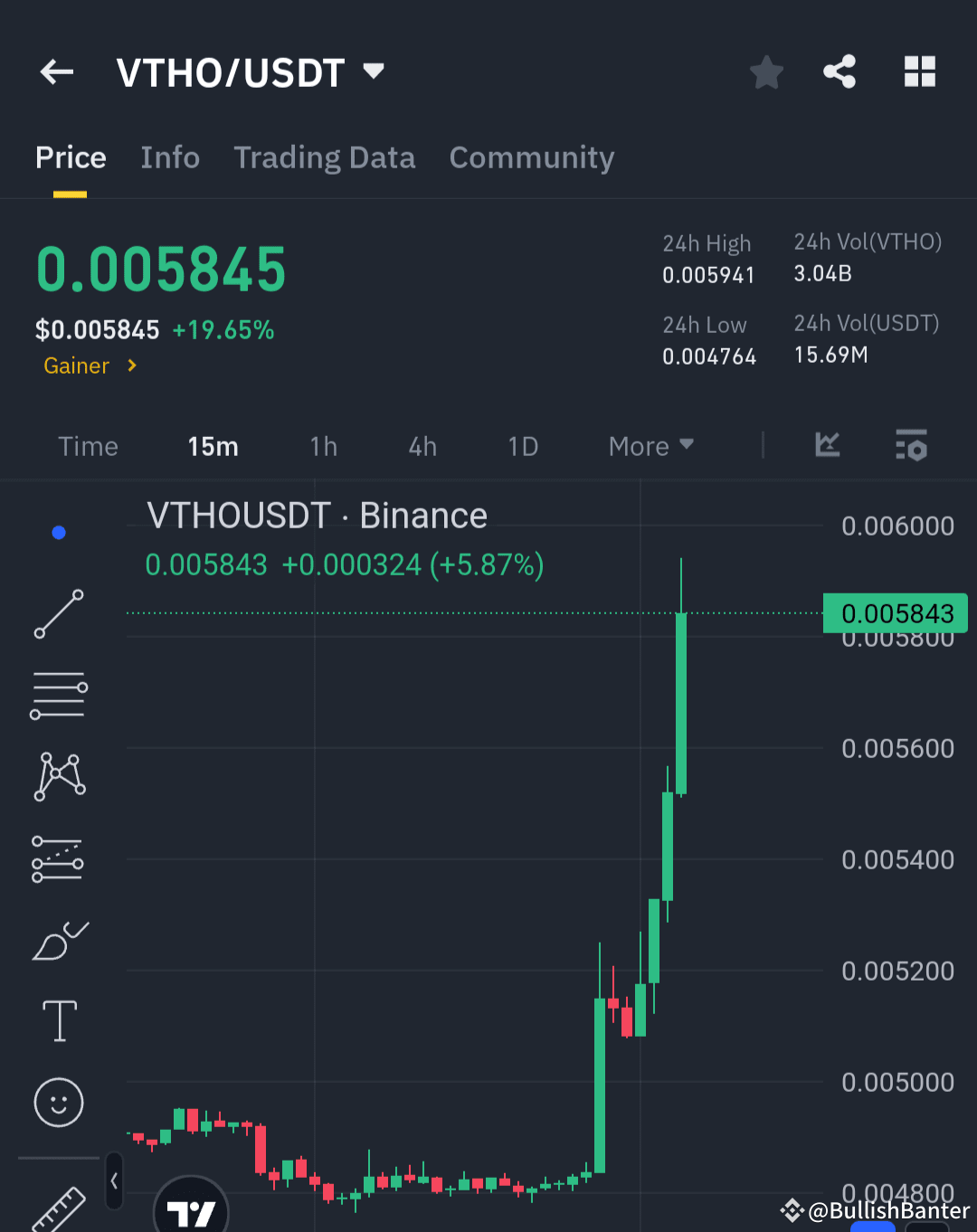Switch to the Trading Data tab
The image size is (977, 1232).
point(325,158)
